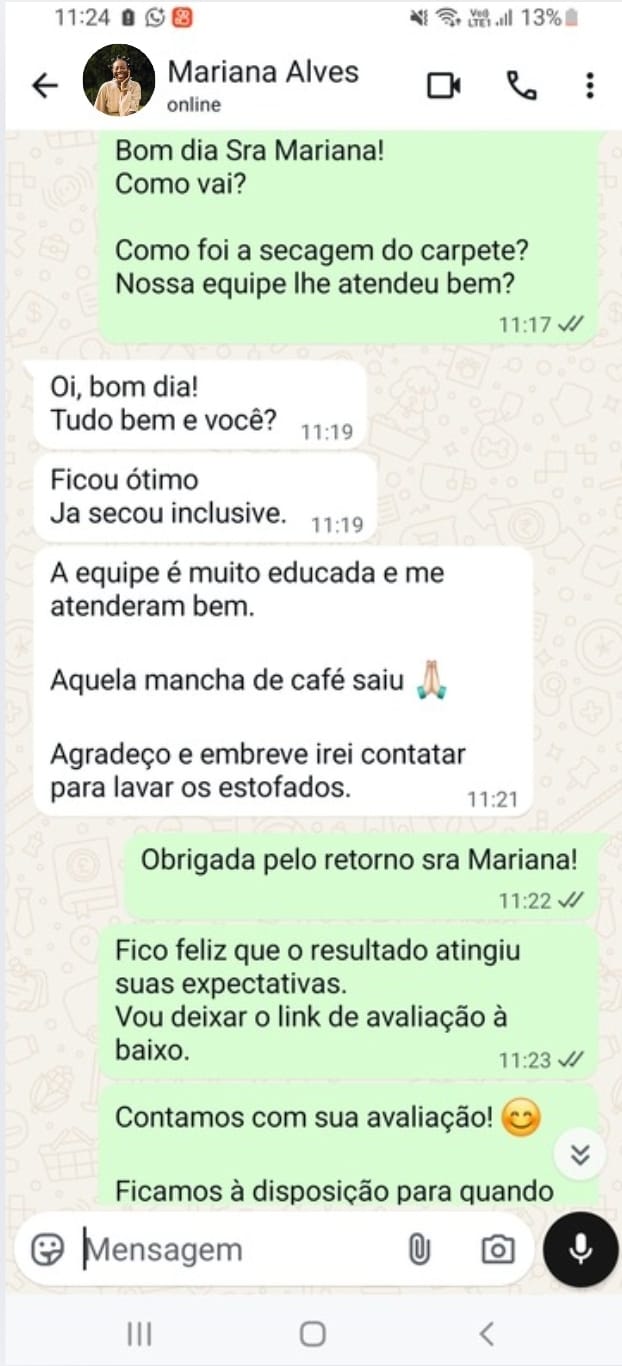Focus the Mensagem text field
The width and height of the screenshot is (622, 1366).
(230, 1249)
